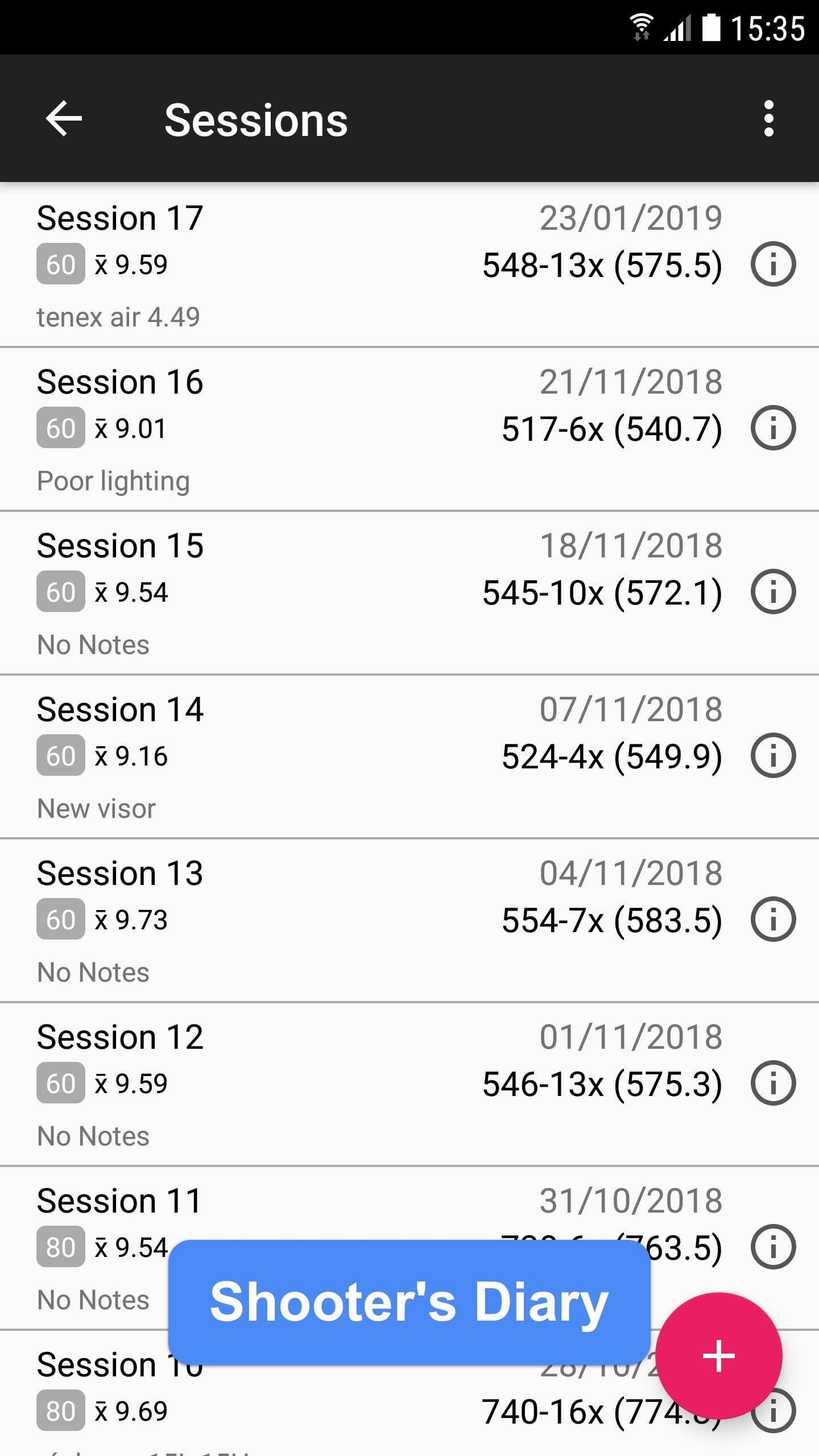Show info for Session 16
Viewport: 819px width, 1456px height.
pos(773,428)
